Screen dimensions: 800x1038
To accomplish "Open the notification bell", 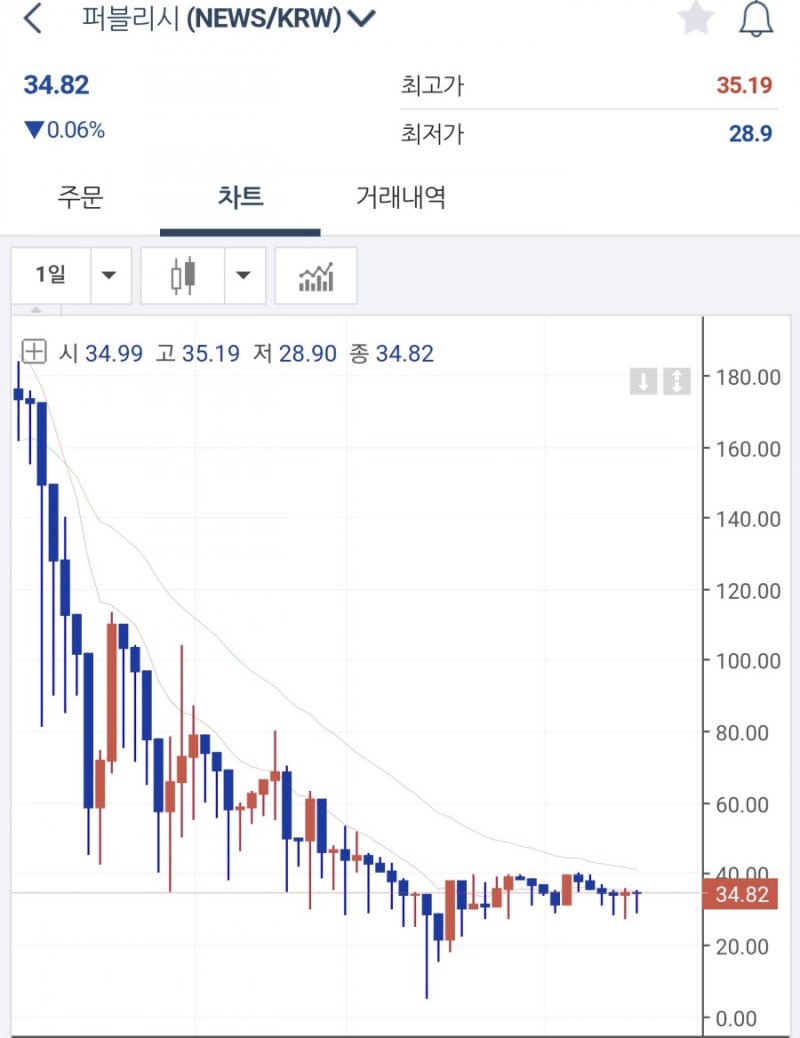I will click(x=757, y=18).
